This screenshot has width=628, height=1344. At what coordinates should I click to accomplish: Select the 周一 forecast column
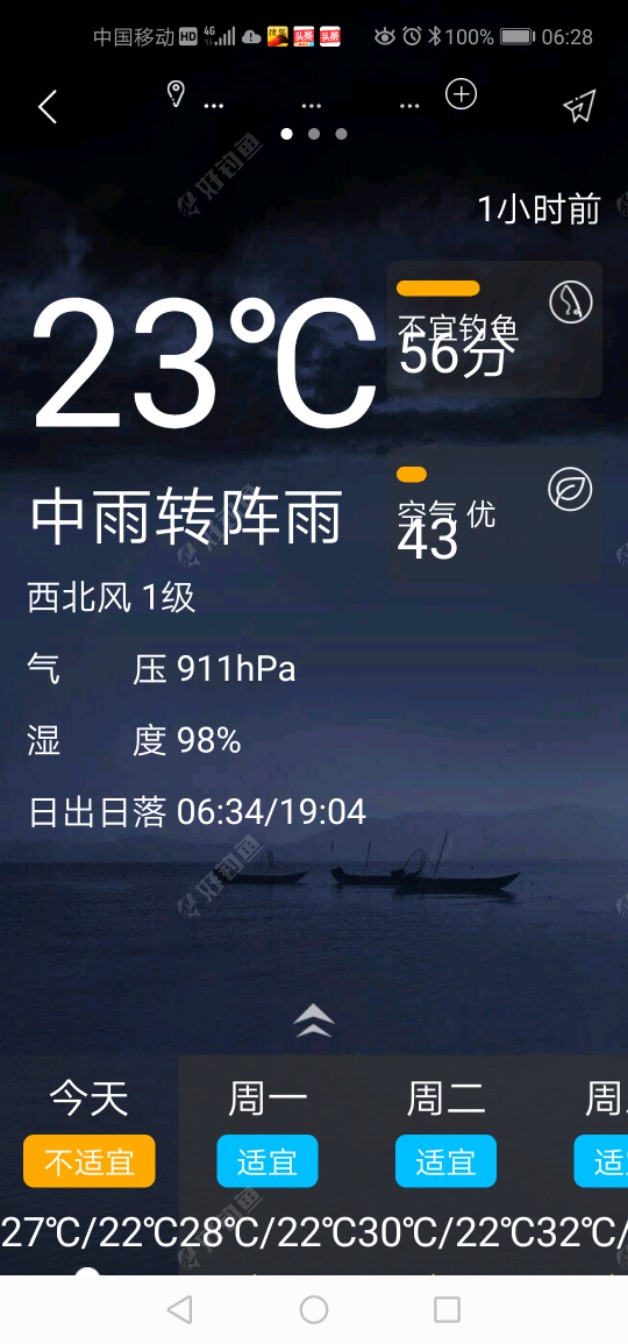(267, 1160)
